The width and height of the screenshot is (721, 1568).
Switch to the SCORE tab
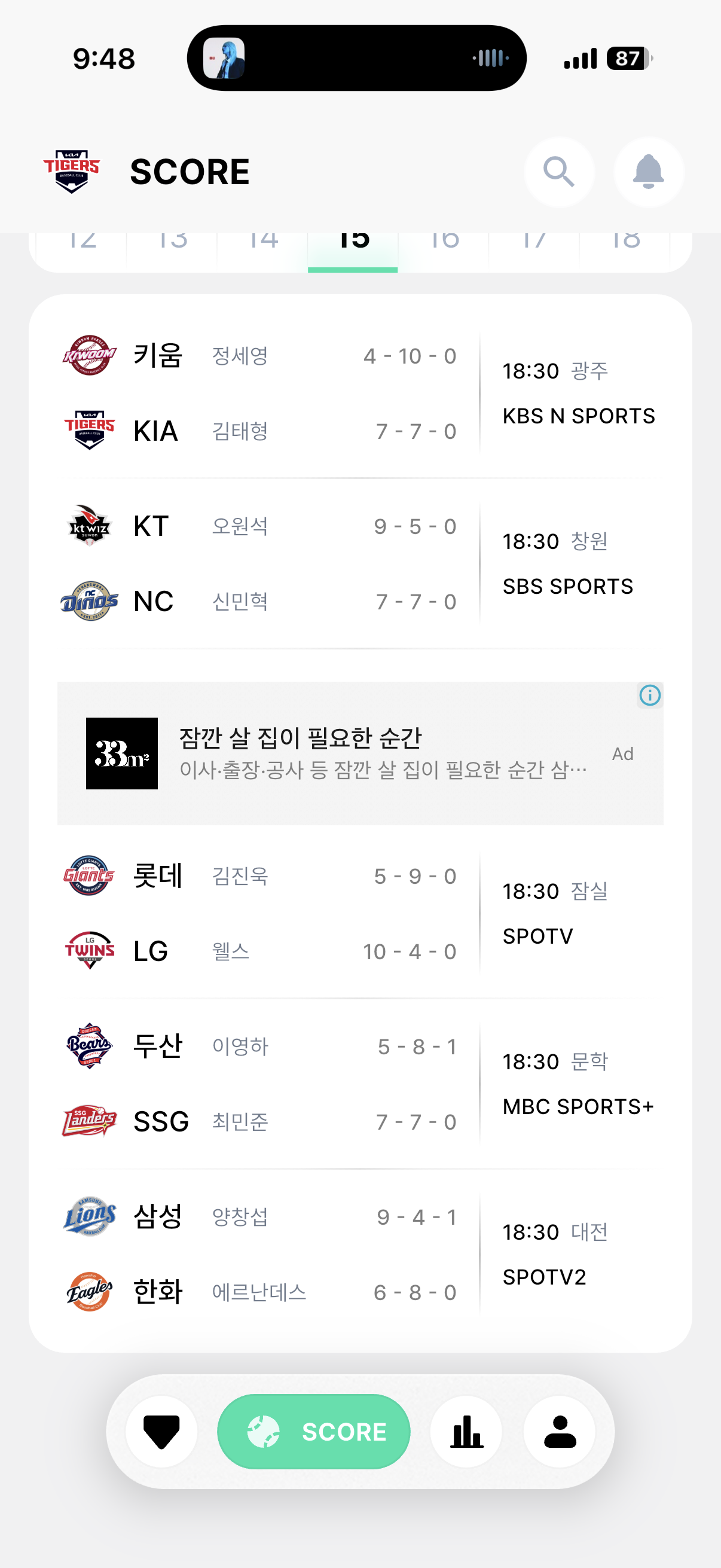point(313,1431)
